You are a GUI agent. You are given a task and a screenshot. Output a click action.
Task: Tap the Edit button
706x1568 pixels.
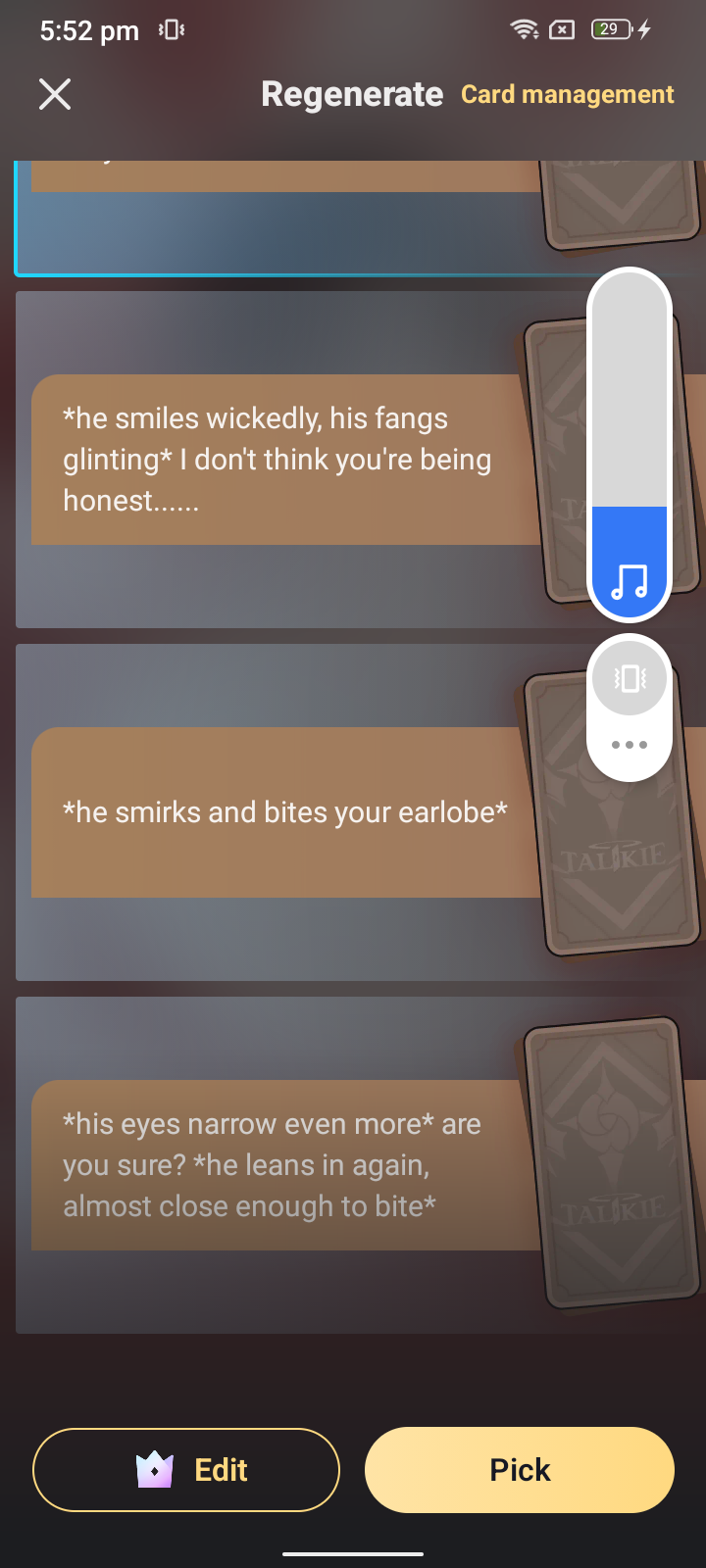(186, 1470)
